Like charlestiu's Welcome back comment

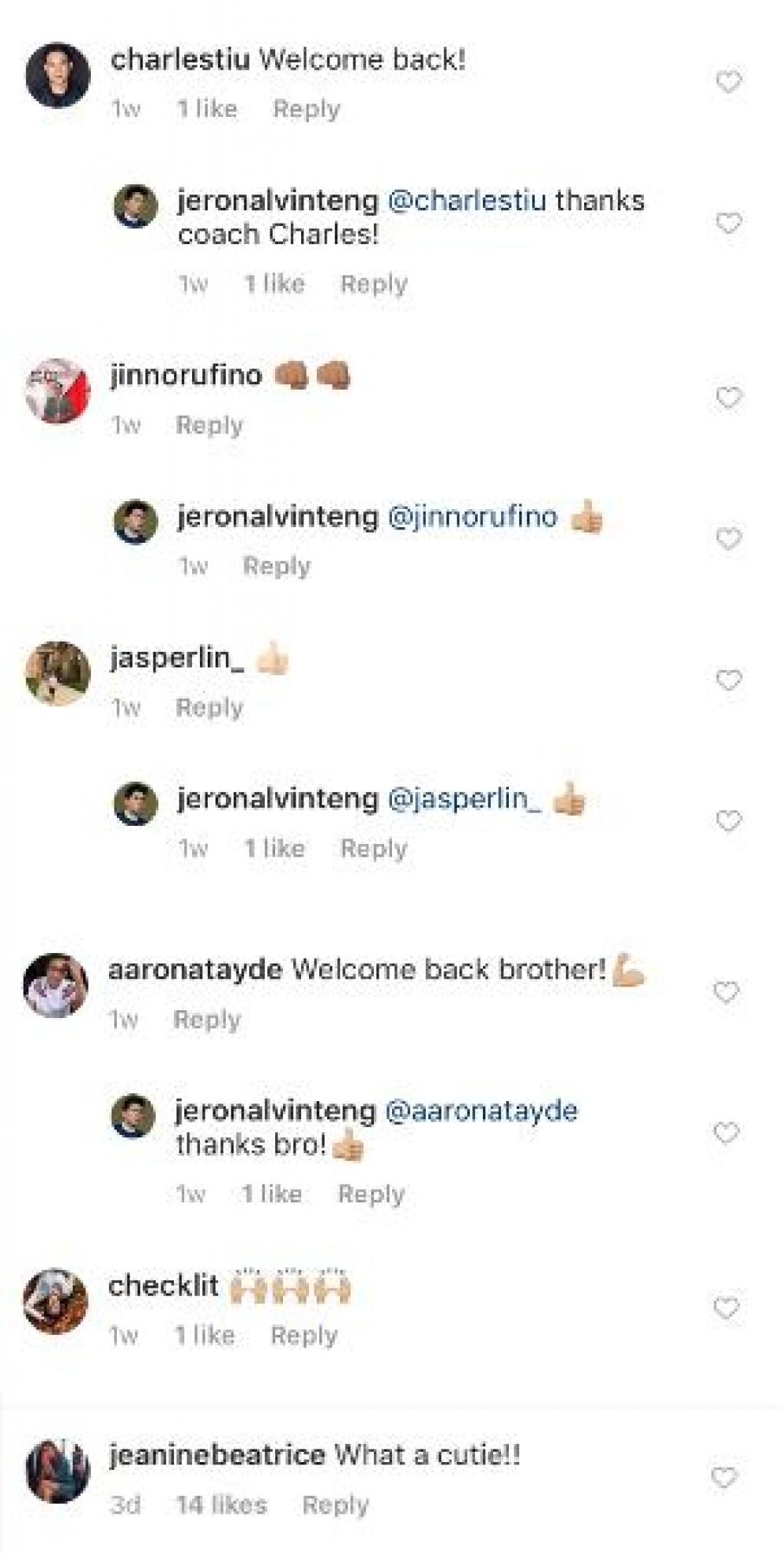(728, 82)
